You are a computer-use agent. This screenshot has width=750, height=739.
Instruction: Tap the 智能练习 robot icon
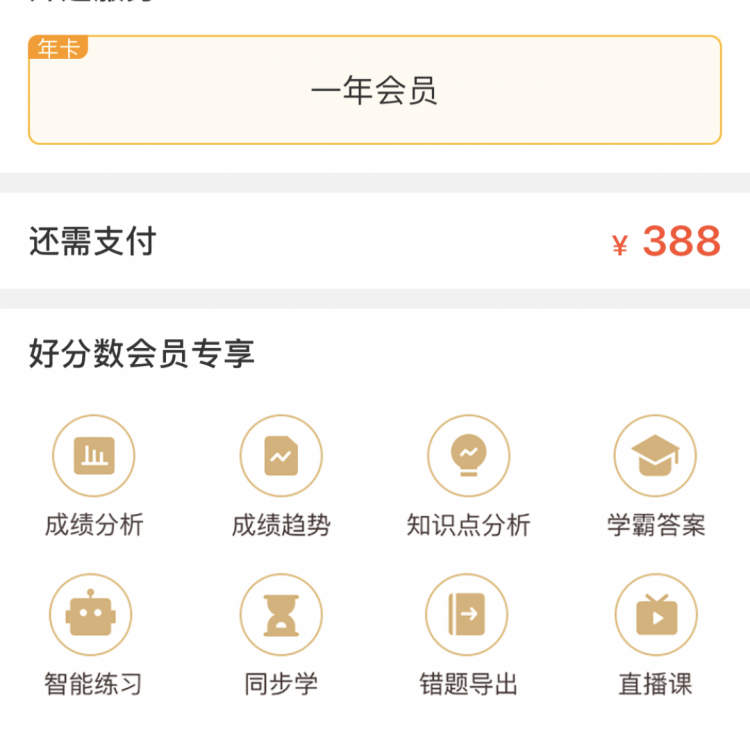coord(92,615)
